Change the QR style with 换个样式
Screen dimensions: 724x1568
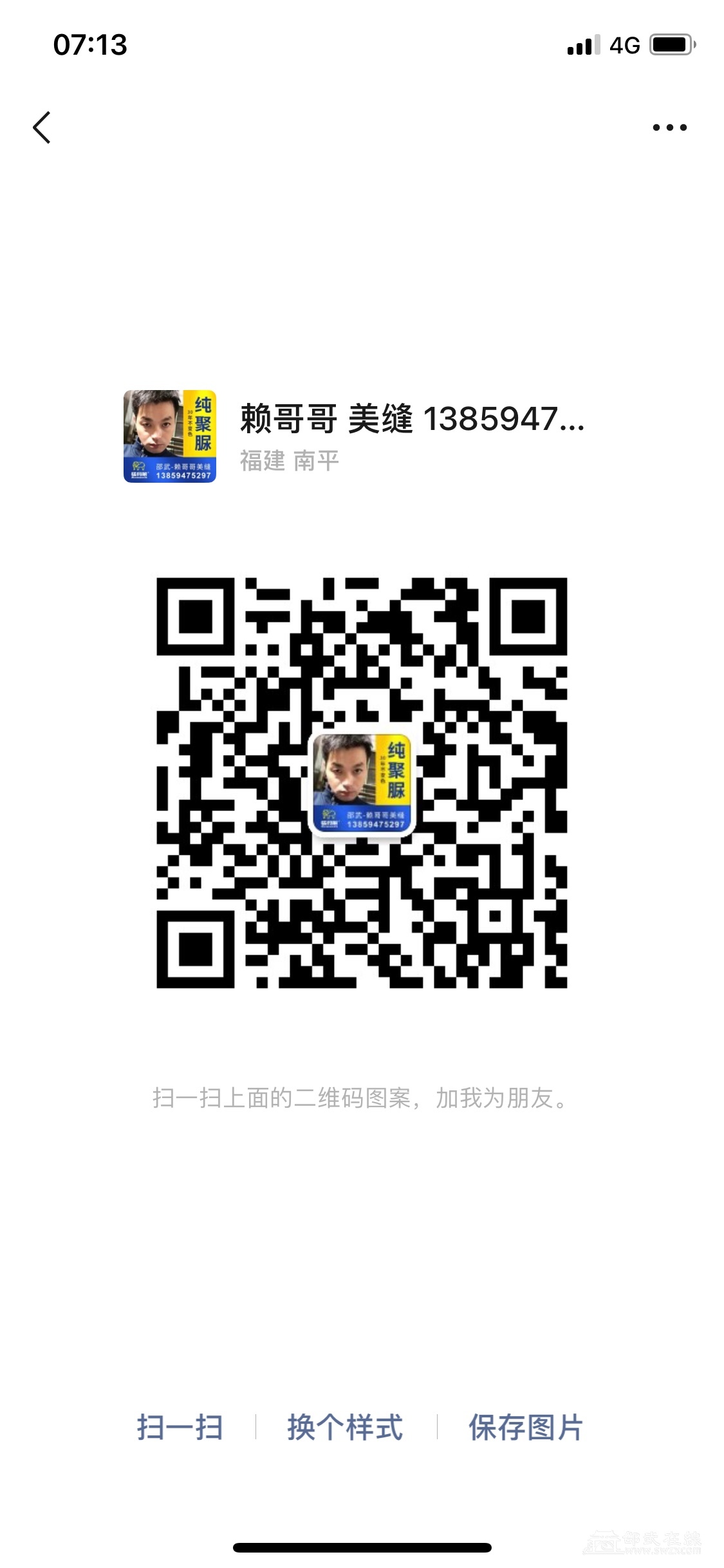coord(346,1427)
